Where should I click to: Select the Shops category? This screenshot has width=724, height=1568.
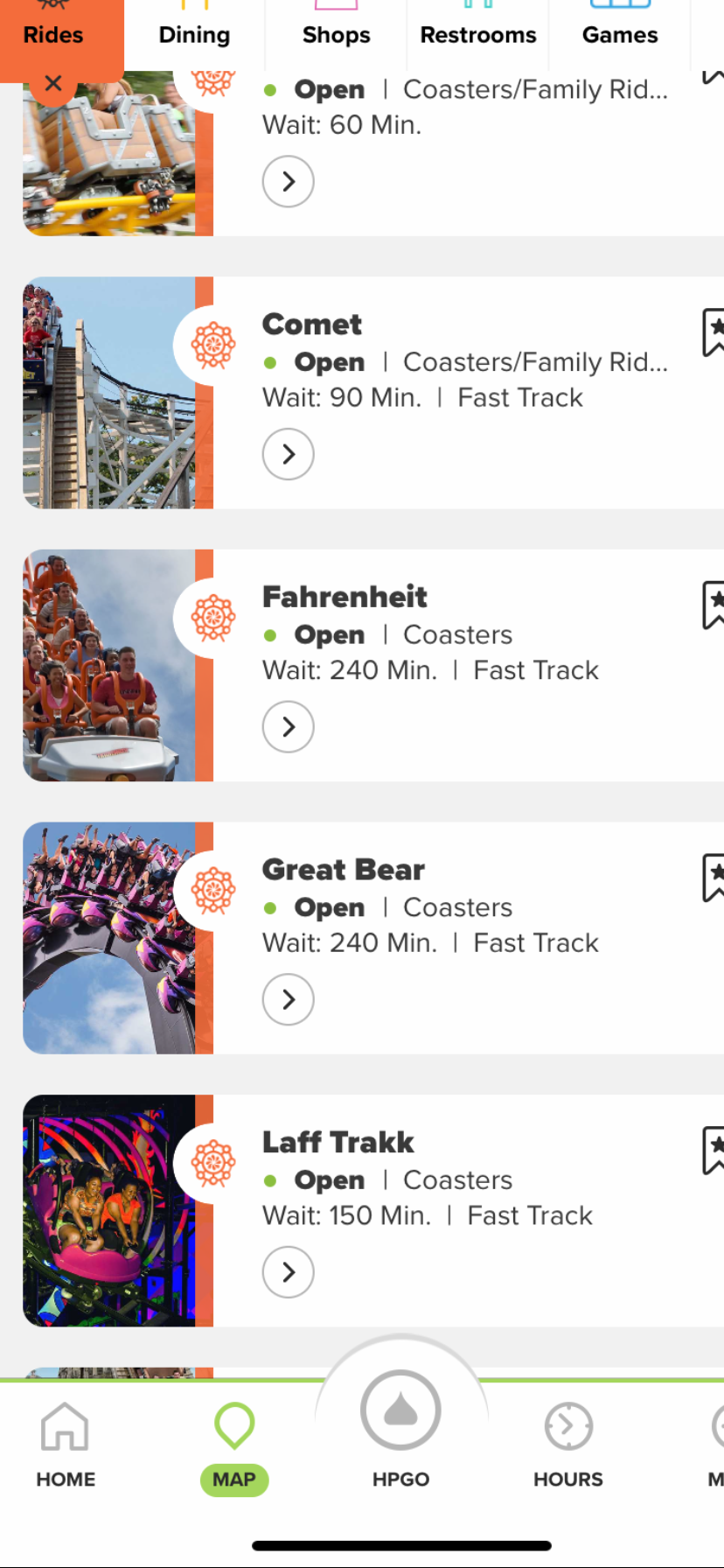(337, 35)
